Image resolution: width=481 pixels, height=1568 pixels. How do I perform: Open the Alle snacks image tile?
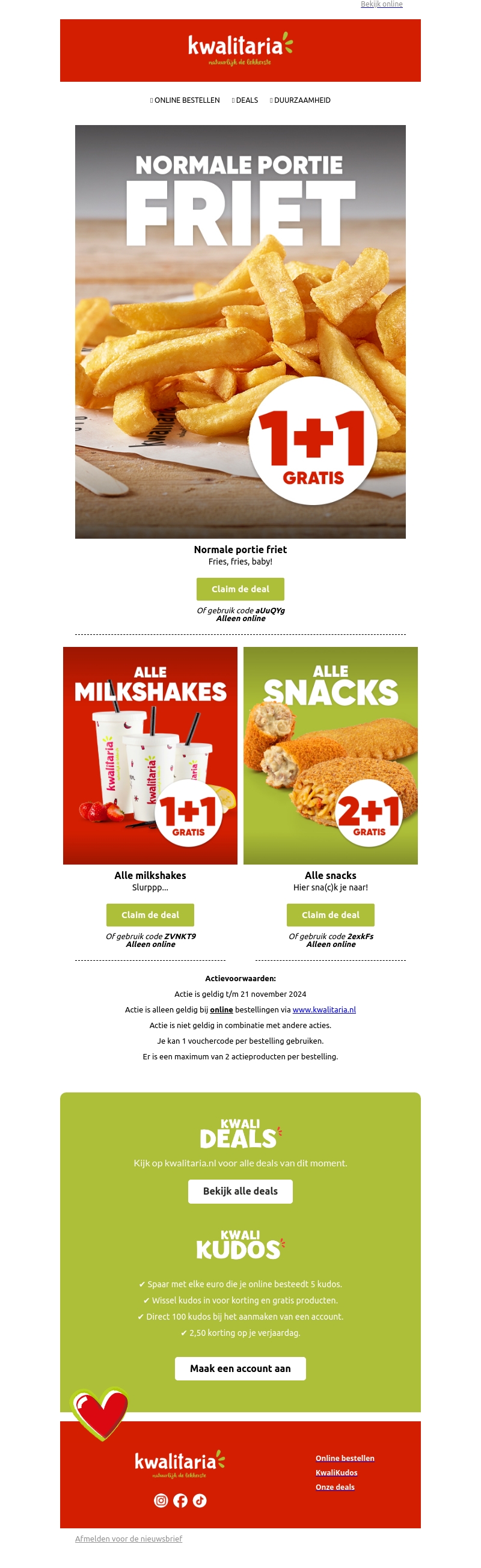[330, 755]
